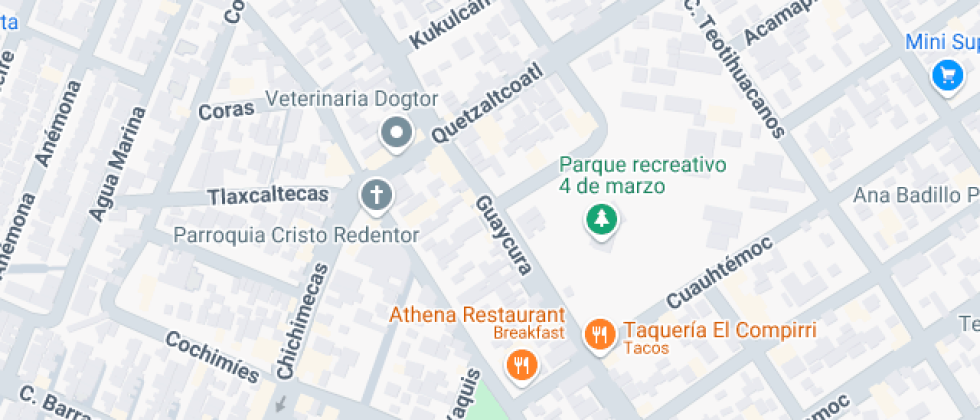This screenshot has width=980, height=420.
Task: Open the Veterinaria Dogtor map pin
Action: click(x=397, y=133)
